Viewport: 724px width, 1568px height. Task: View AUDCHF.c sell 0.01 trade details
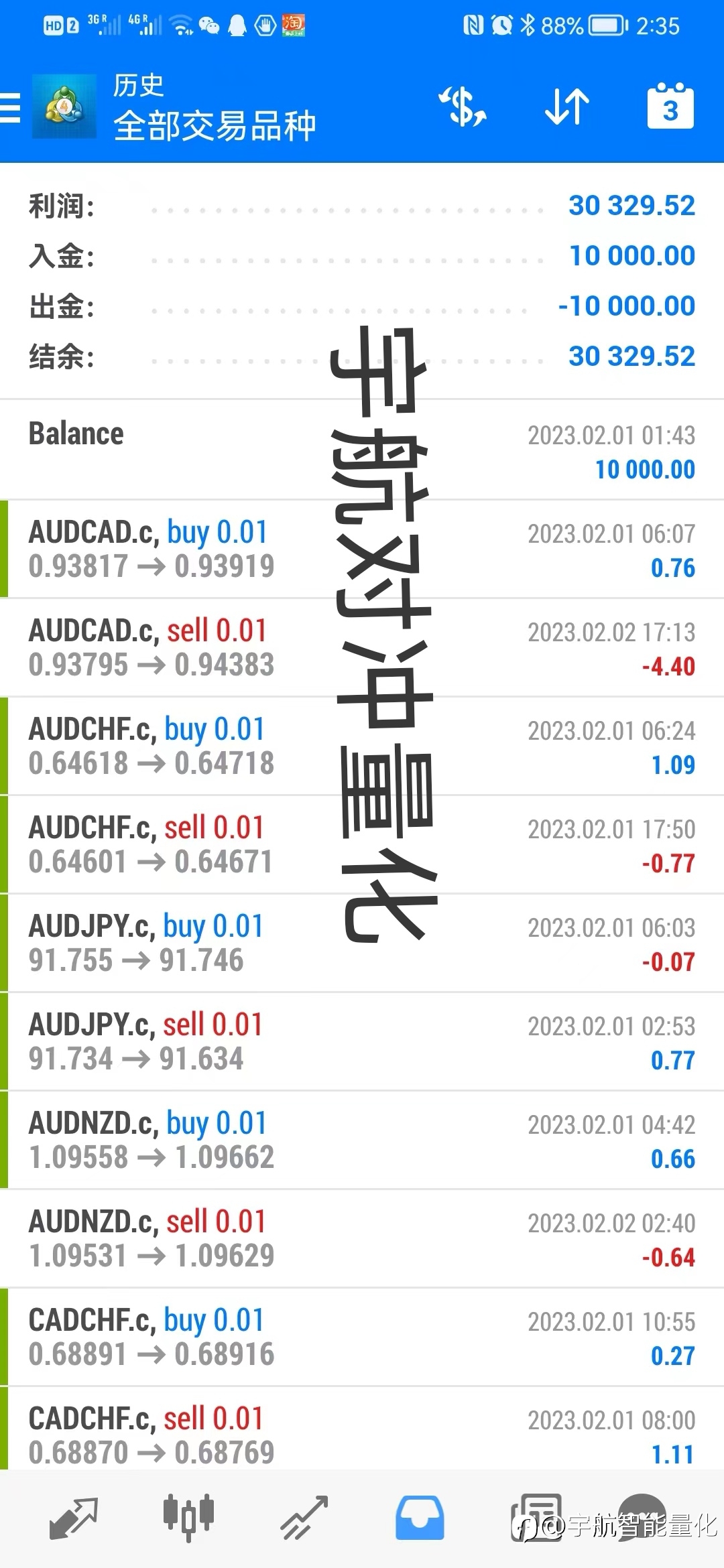[362, 844]
